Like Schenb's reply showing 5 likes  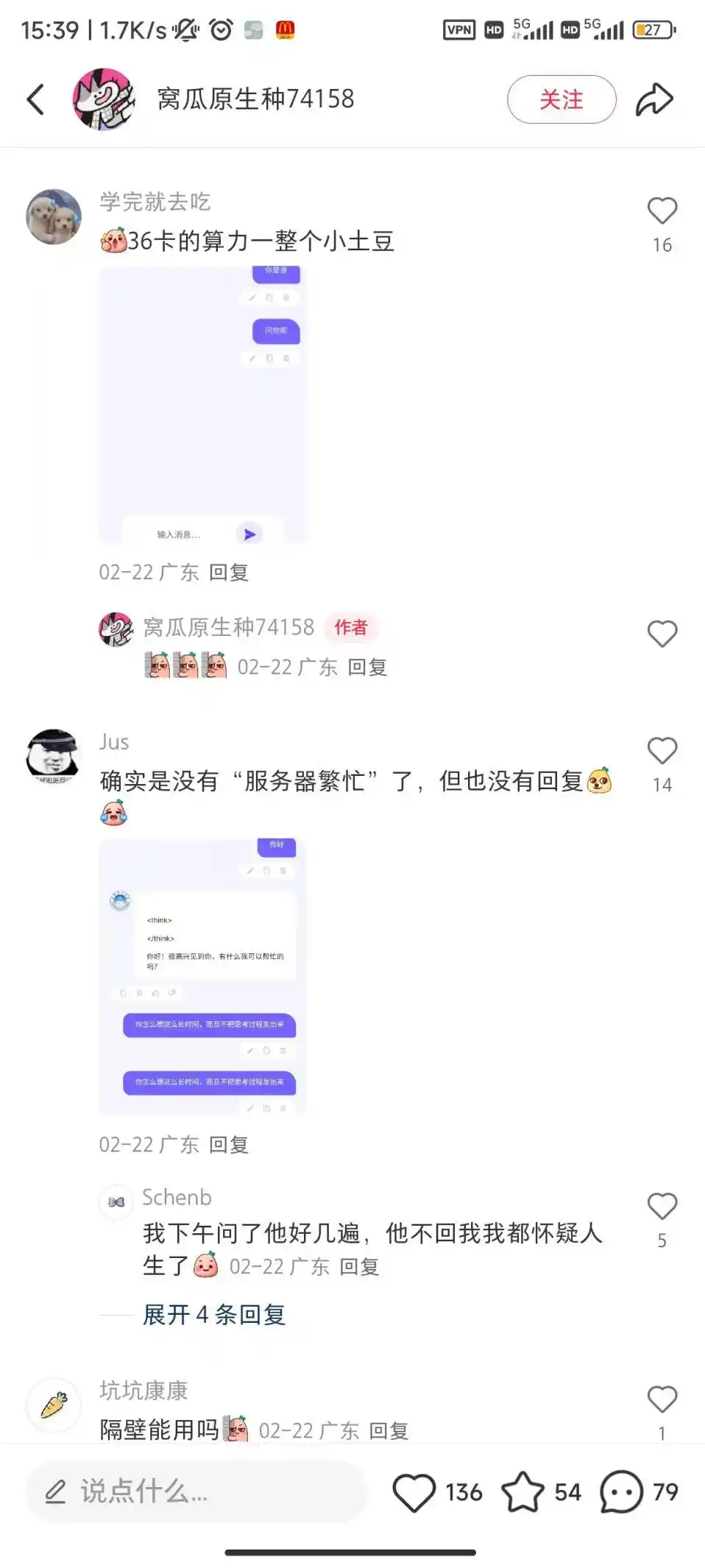click(661, 1206)
